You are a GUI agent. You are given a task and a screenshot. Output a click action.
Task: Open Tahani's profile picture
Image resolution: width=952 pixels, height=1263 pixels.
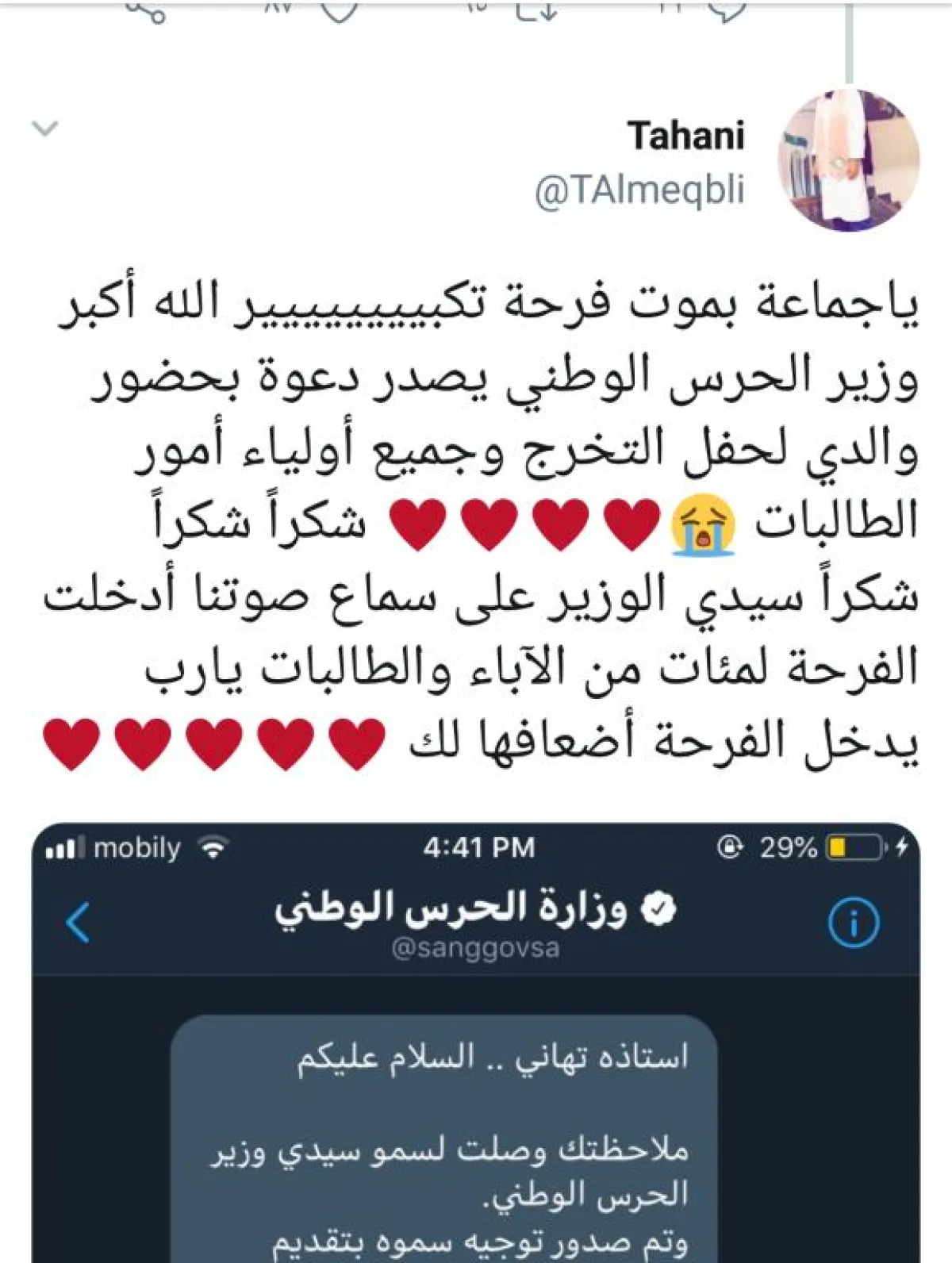point(850,160)
